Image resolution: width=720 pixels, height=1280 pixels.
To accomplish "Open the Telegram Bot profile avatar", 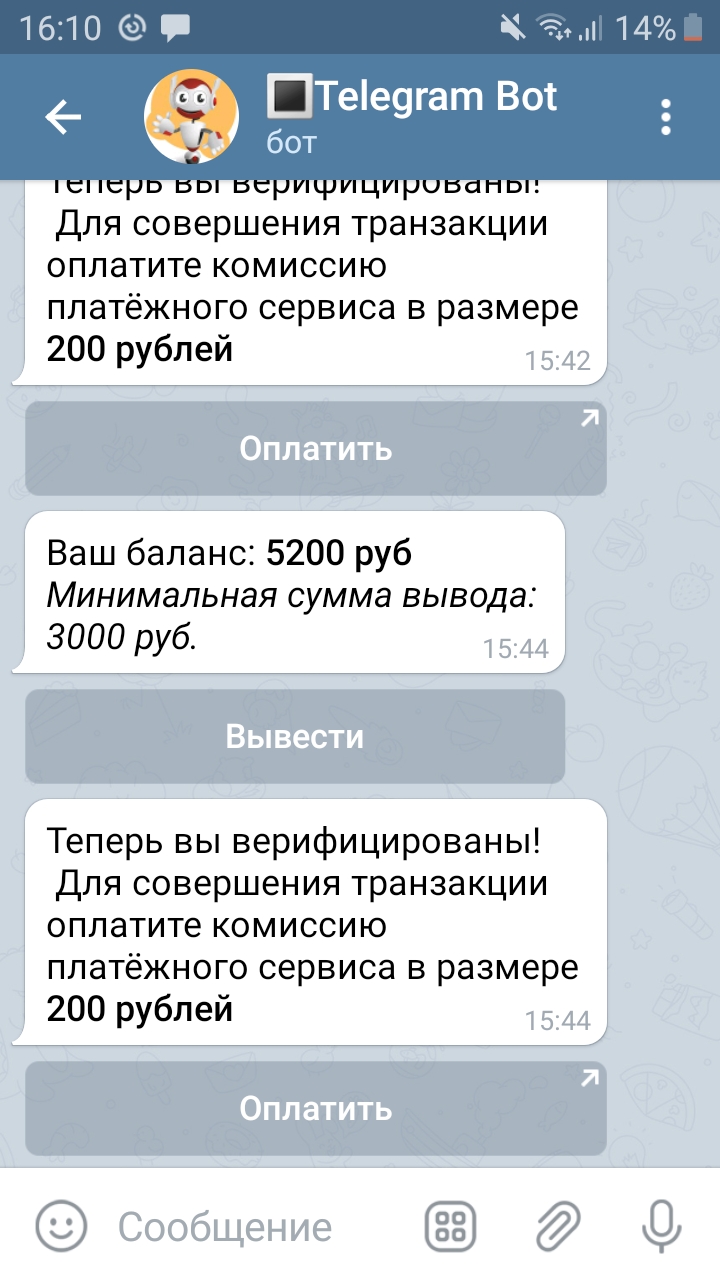I will 191,116.
